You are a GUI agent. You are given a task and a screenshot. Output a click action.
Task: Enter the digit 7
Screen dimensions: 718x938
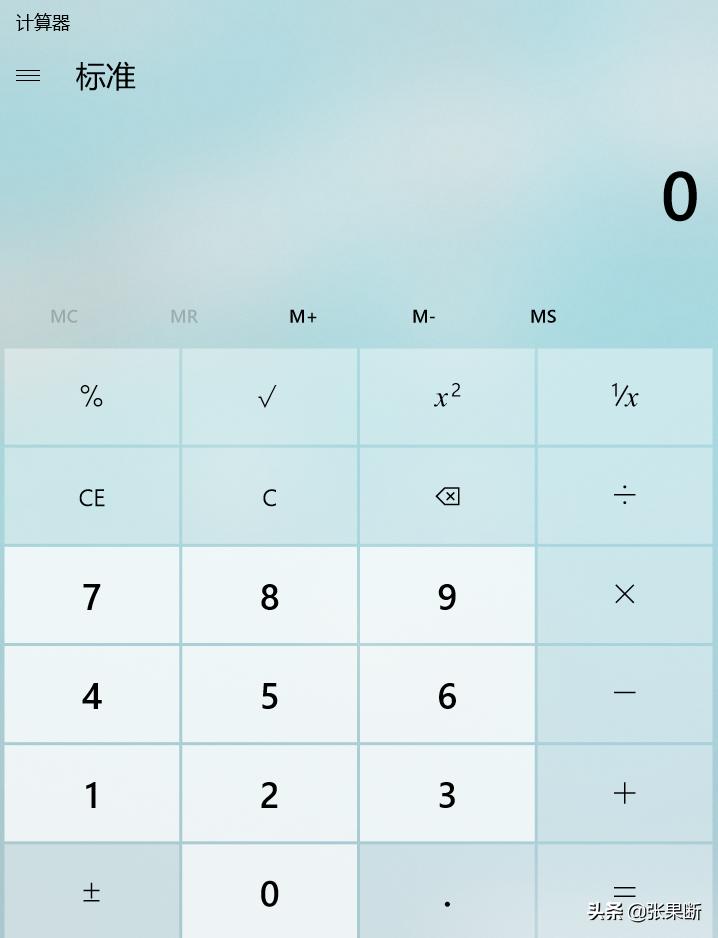point(92,596)
